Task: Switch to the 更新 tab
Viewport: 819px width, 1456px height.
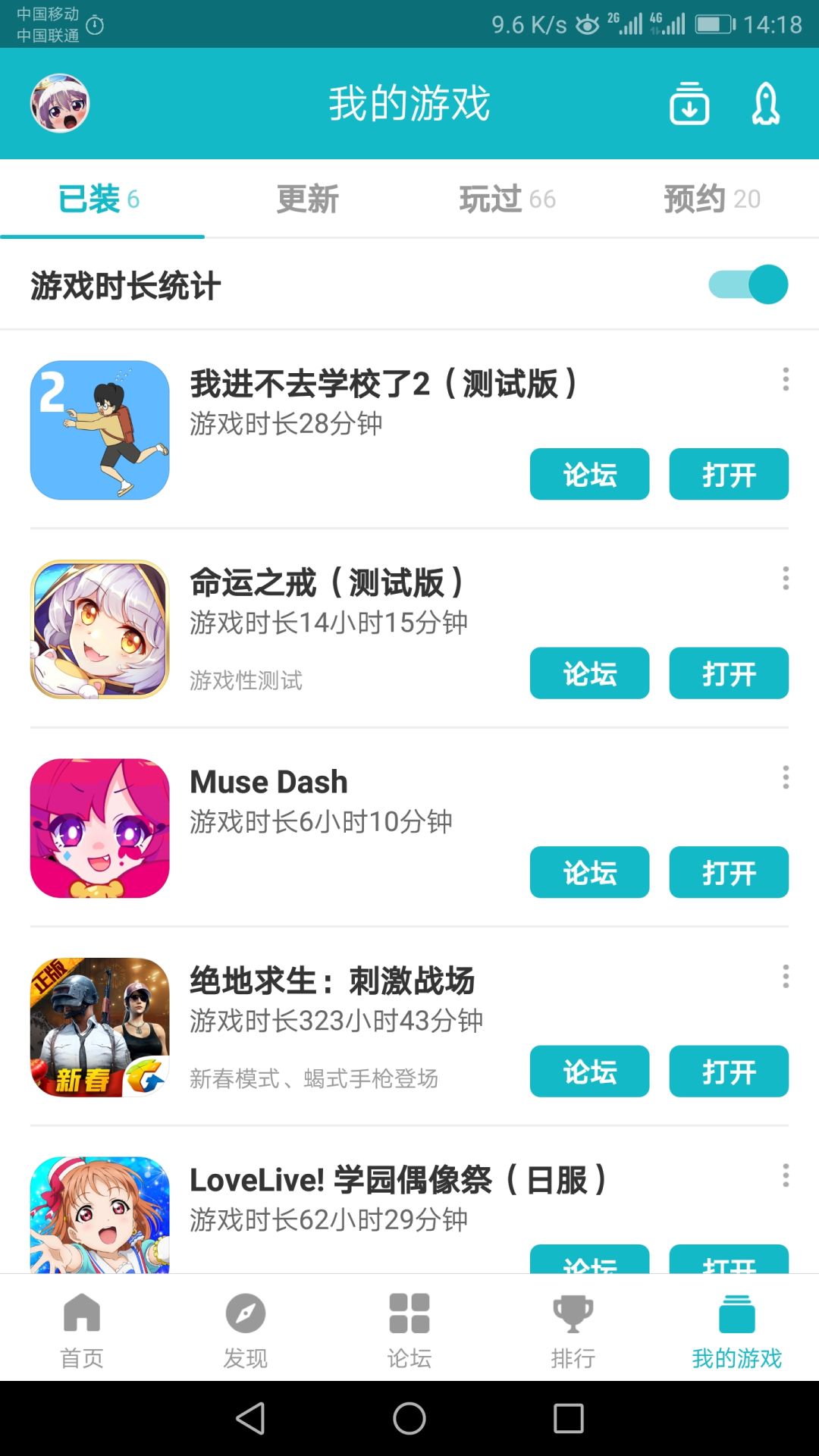Action: 307,199
